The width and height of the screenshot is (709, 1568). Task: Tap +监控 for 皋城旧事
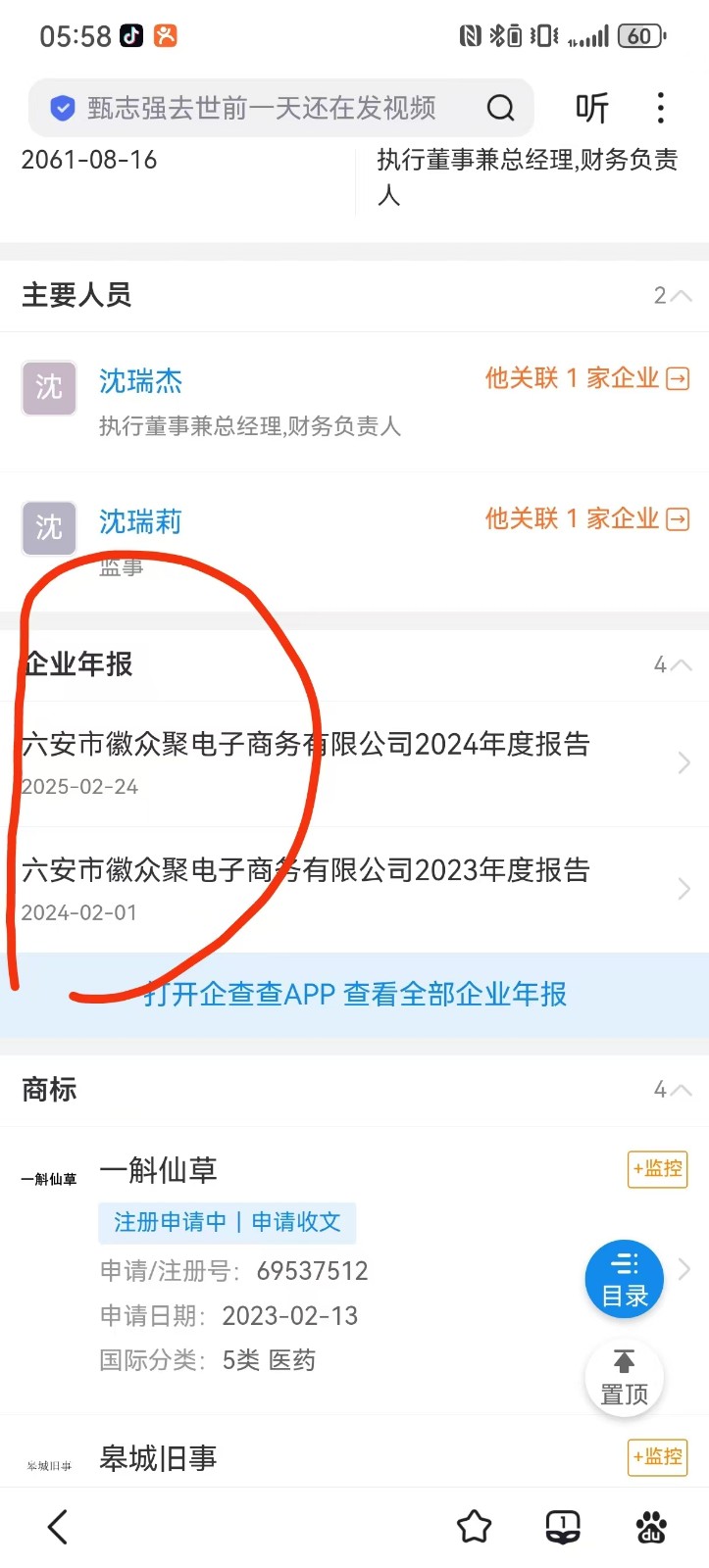coord(657,1456)
